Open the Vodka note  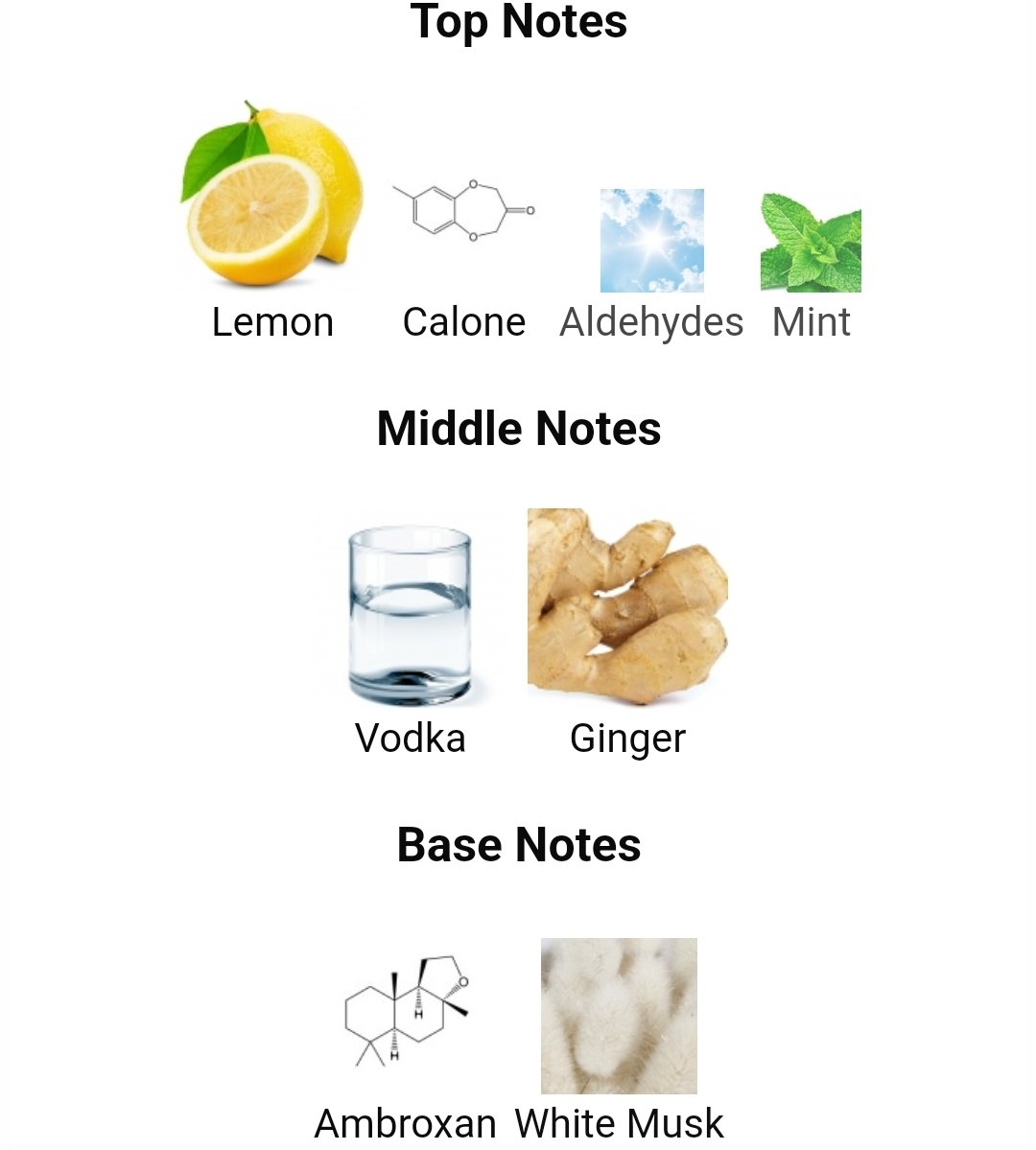point(411,614)
